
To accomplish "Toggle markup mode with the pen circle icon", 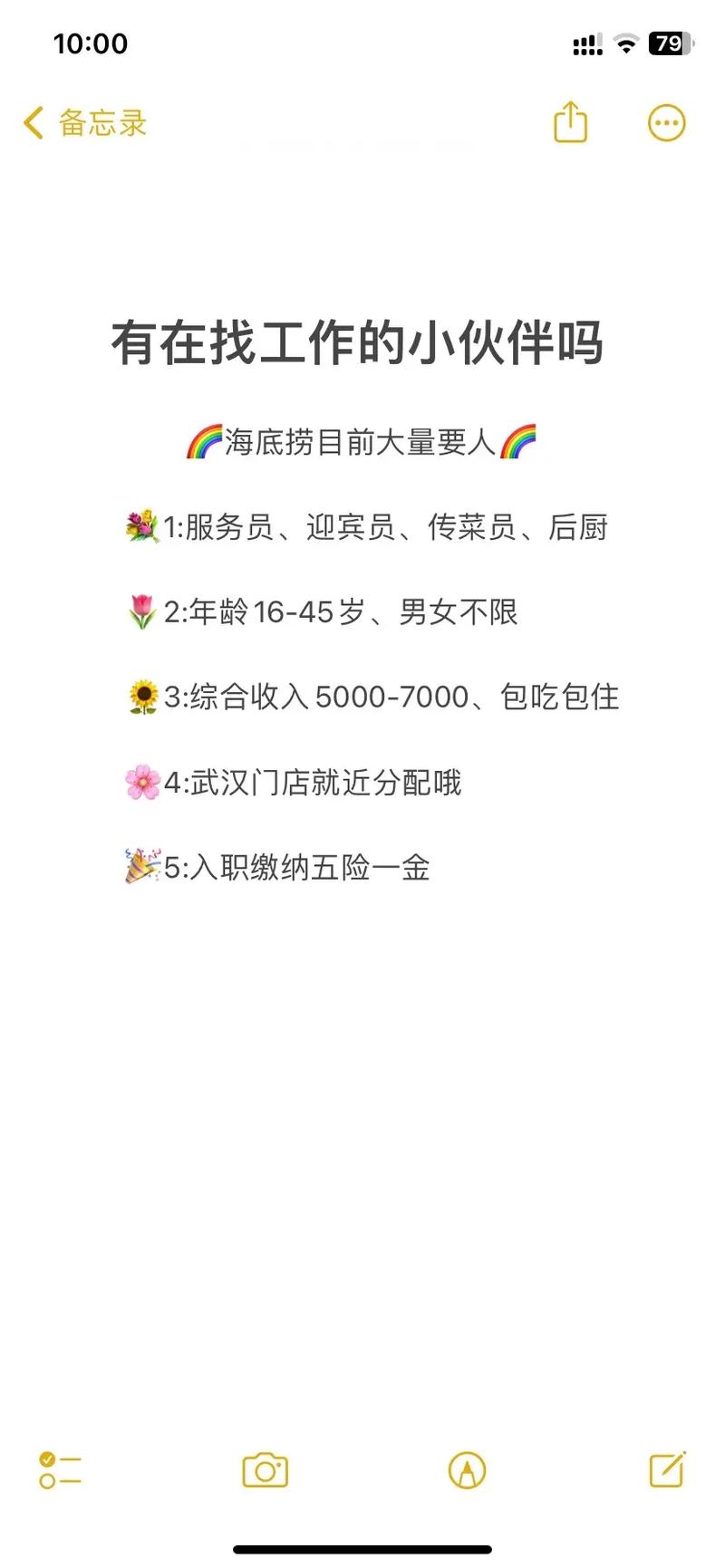I will [x=466, y=1471].
